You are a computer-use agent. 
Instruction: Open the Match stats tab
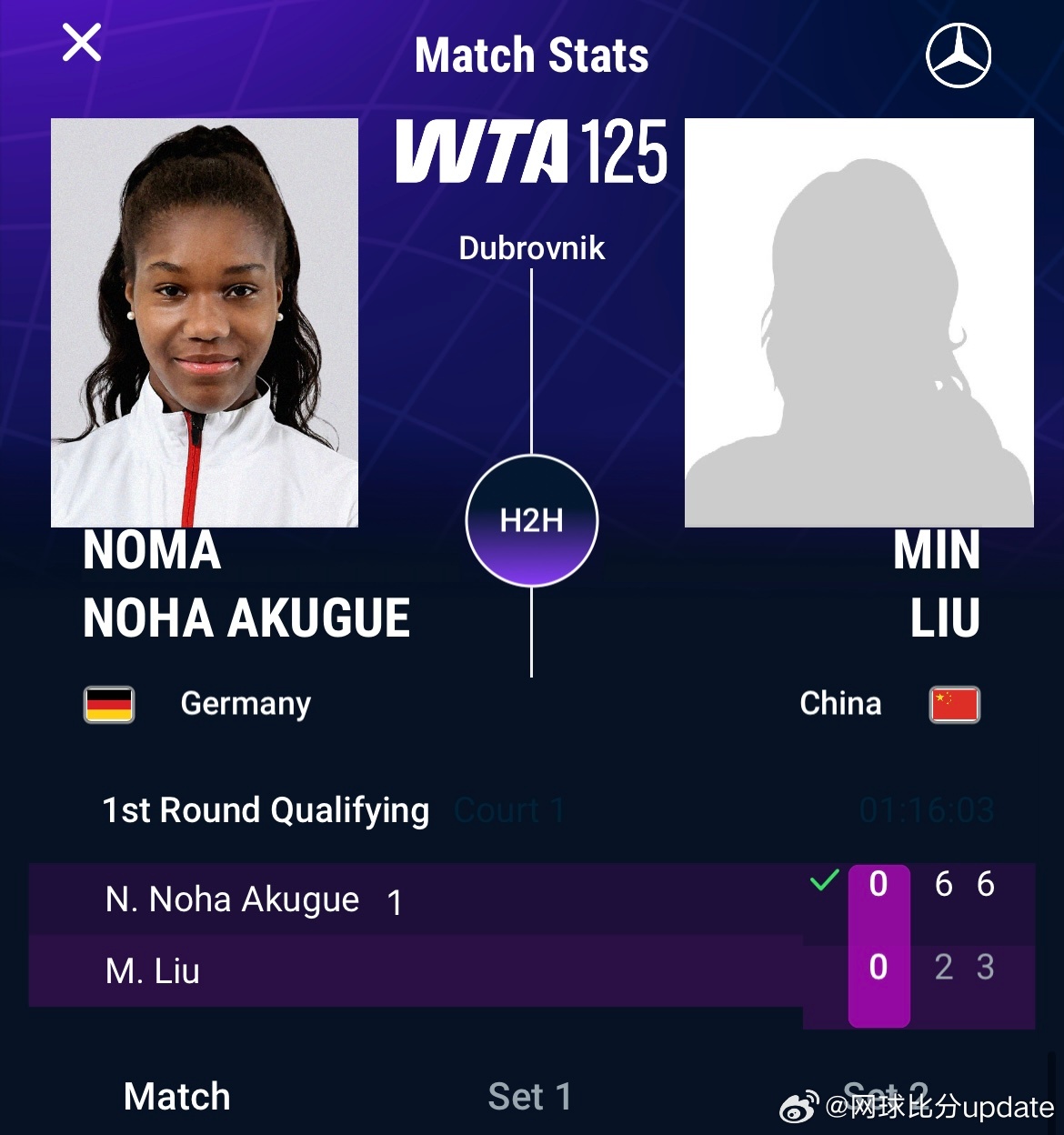[177, 1098]
